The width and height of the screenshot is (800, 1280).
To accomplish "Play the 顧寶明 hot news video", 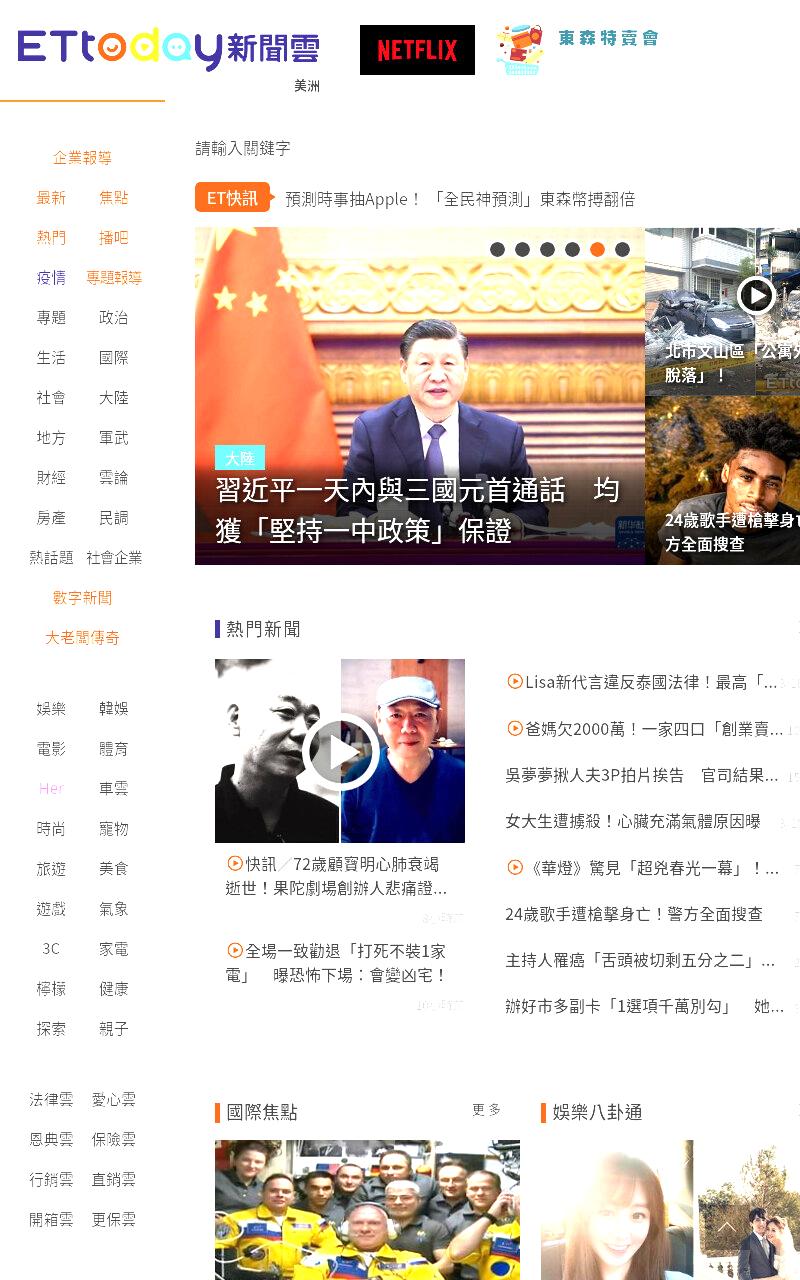I will pos(340,751).
